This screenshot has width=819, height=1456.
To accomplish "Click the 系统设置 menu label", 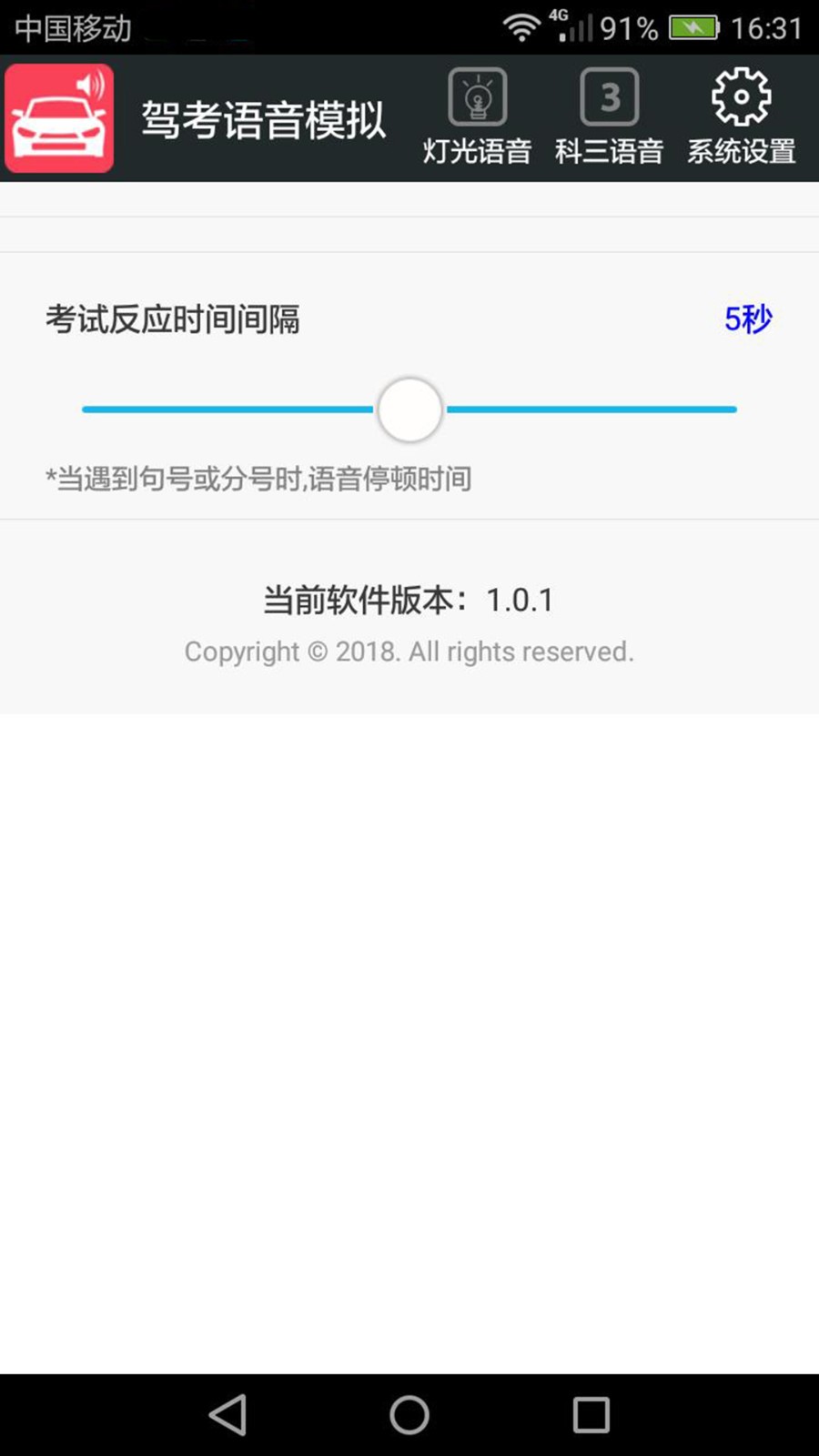I will 741,153.
